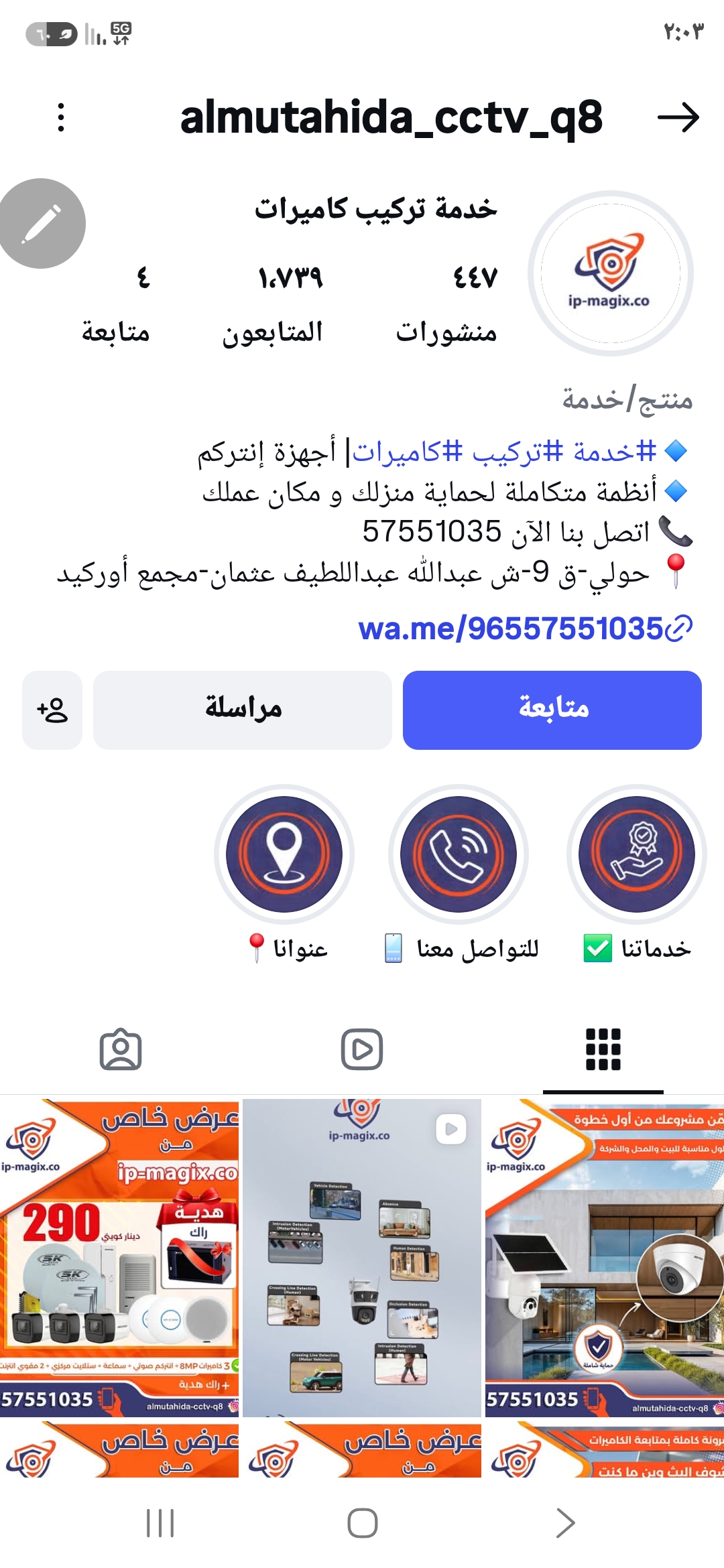Tap the متابعة follow button
The height and width of the screenshot is (1568, 724).
click(x=552, y=710)
